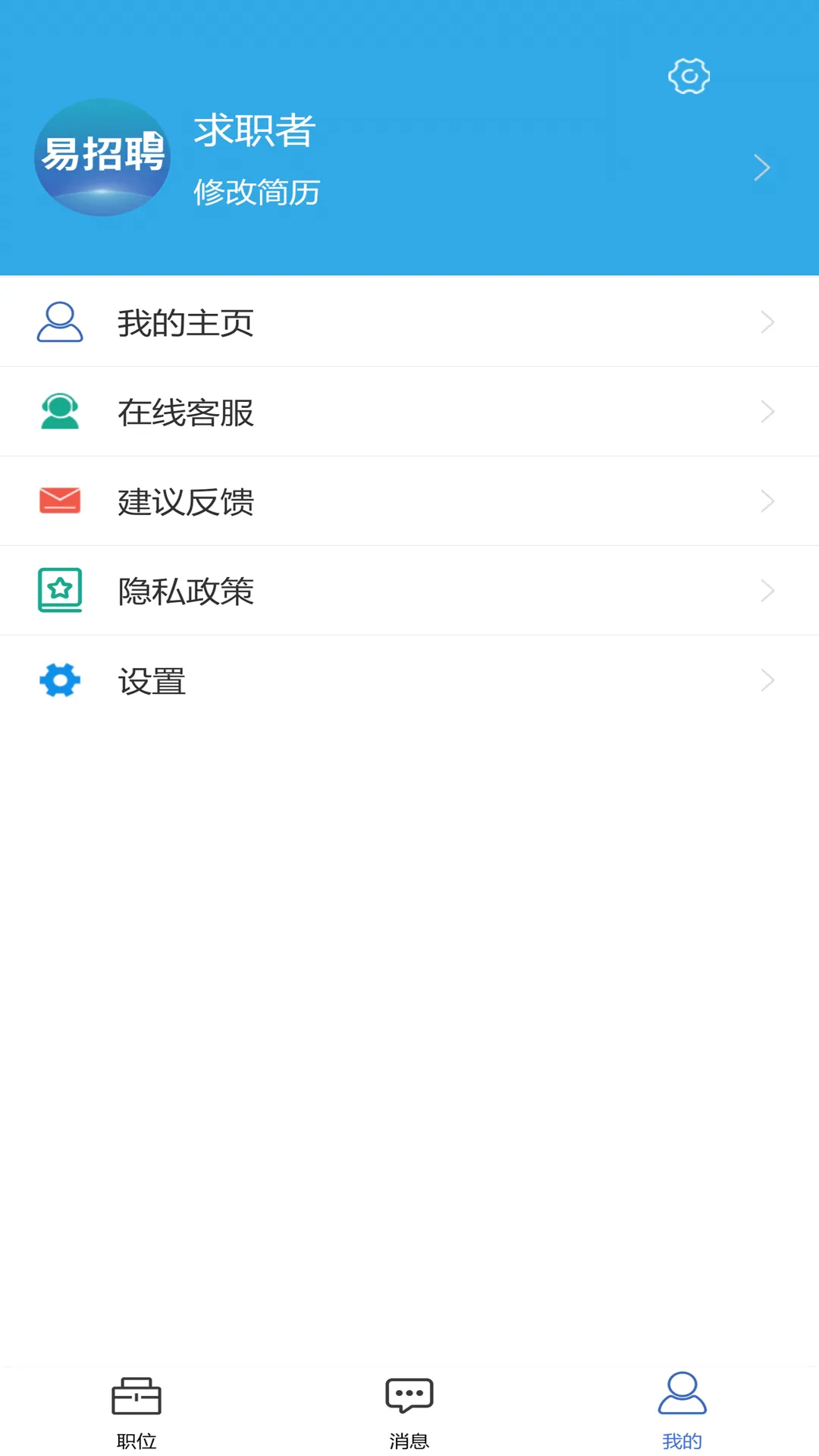The image size is (819, 1456).
Task: Open the red 建议反馈 envelope icon
Action: point(59,500)
